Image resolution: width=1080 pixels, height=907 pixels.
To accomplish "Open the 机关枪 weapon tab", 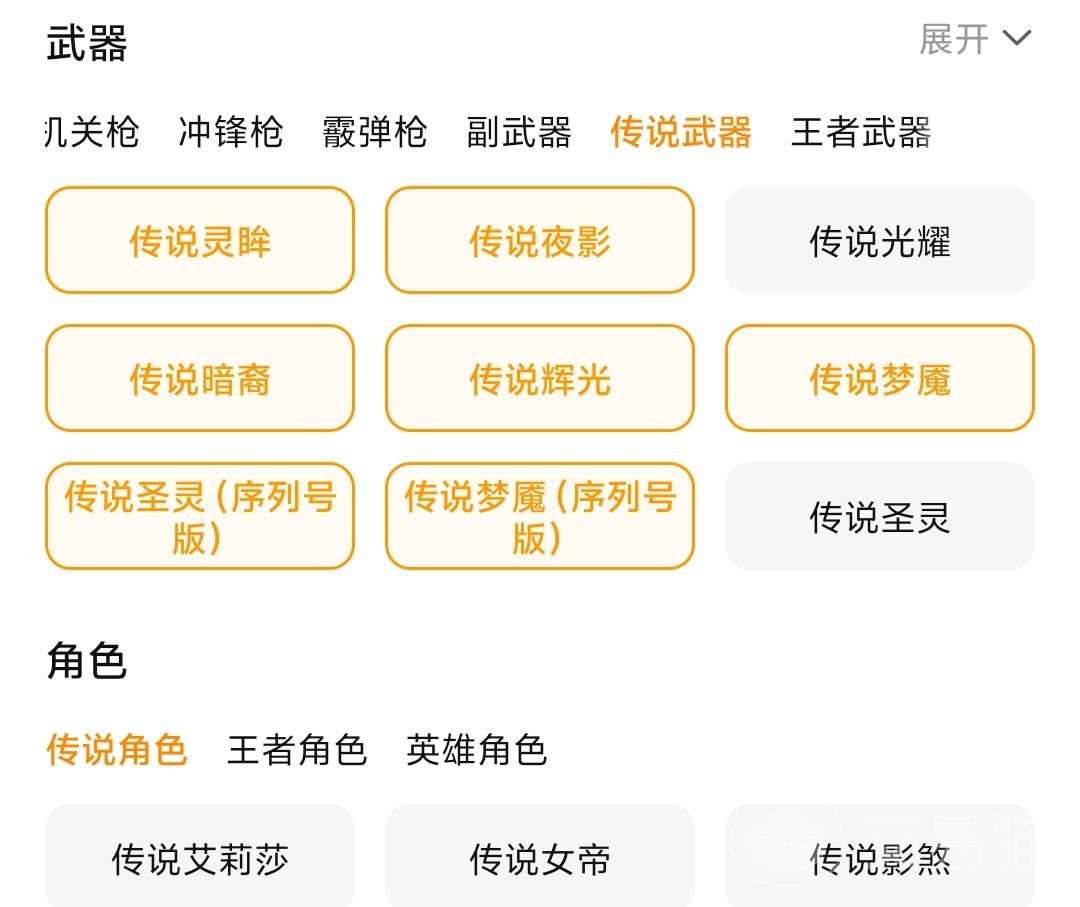I will pos(92,132).
